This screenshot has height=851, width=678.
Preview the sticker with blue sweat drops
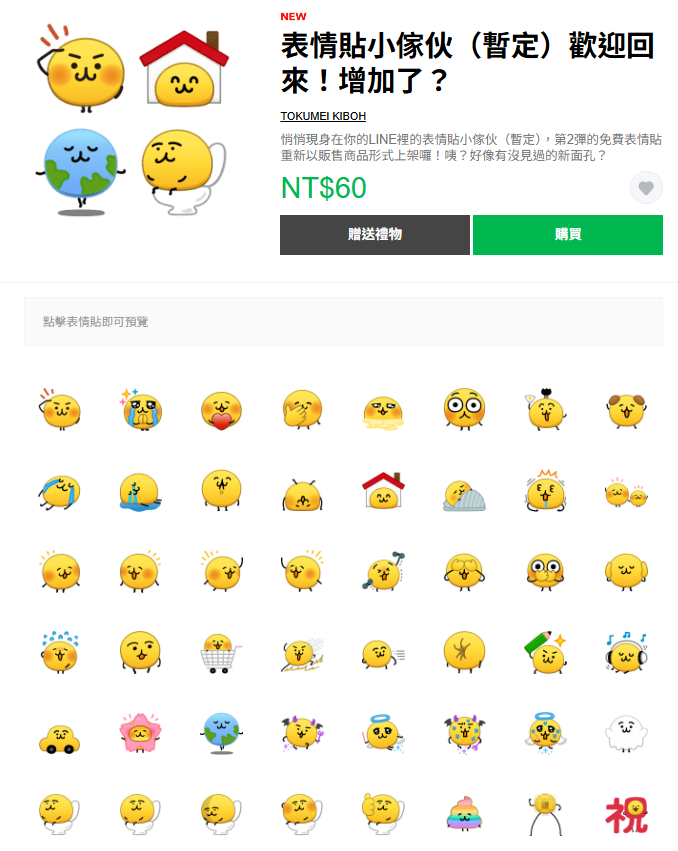tap(59, 652)
